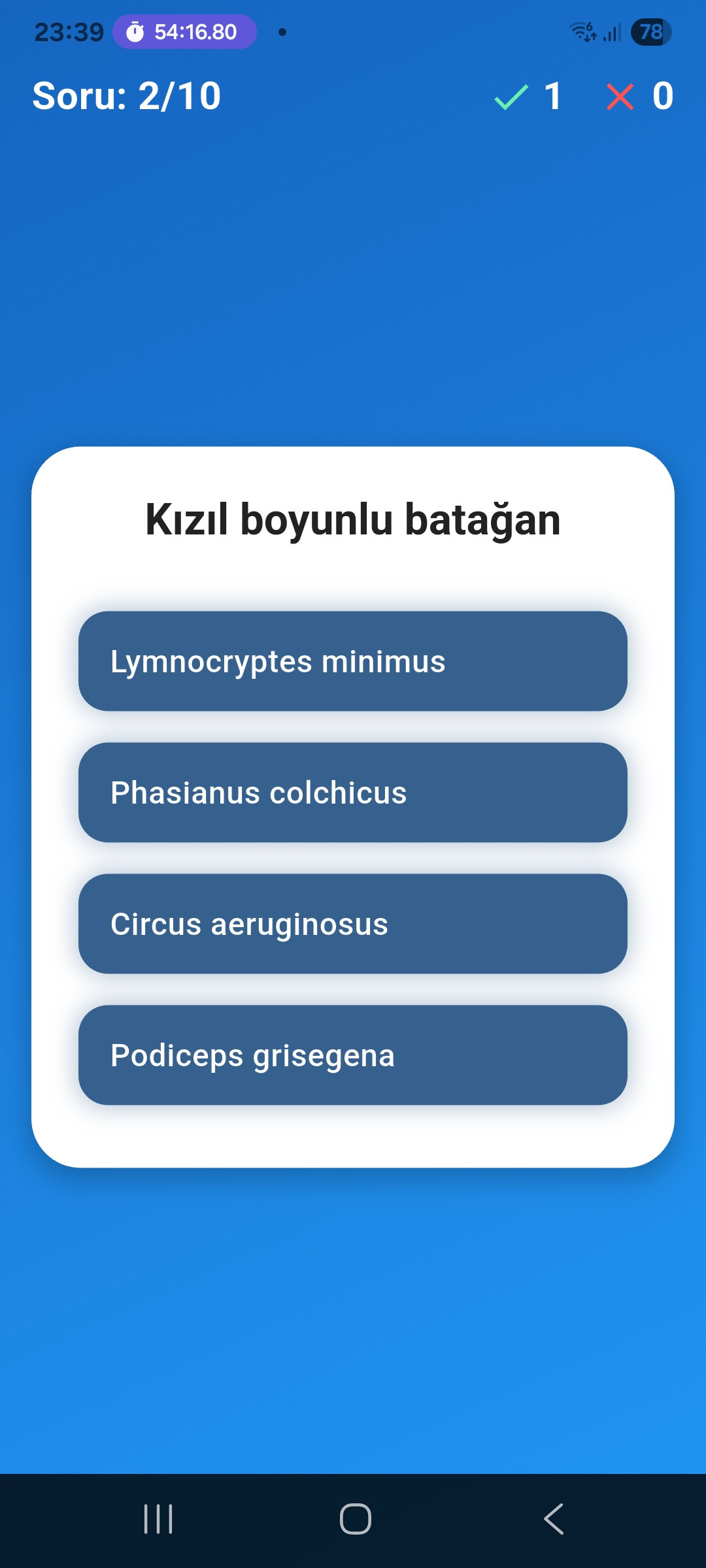
Task: Pick the Circus aeruginosus option
Action: click(353, 924)
